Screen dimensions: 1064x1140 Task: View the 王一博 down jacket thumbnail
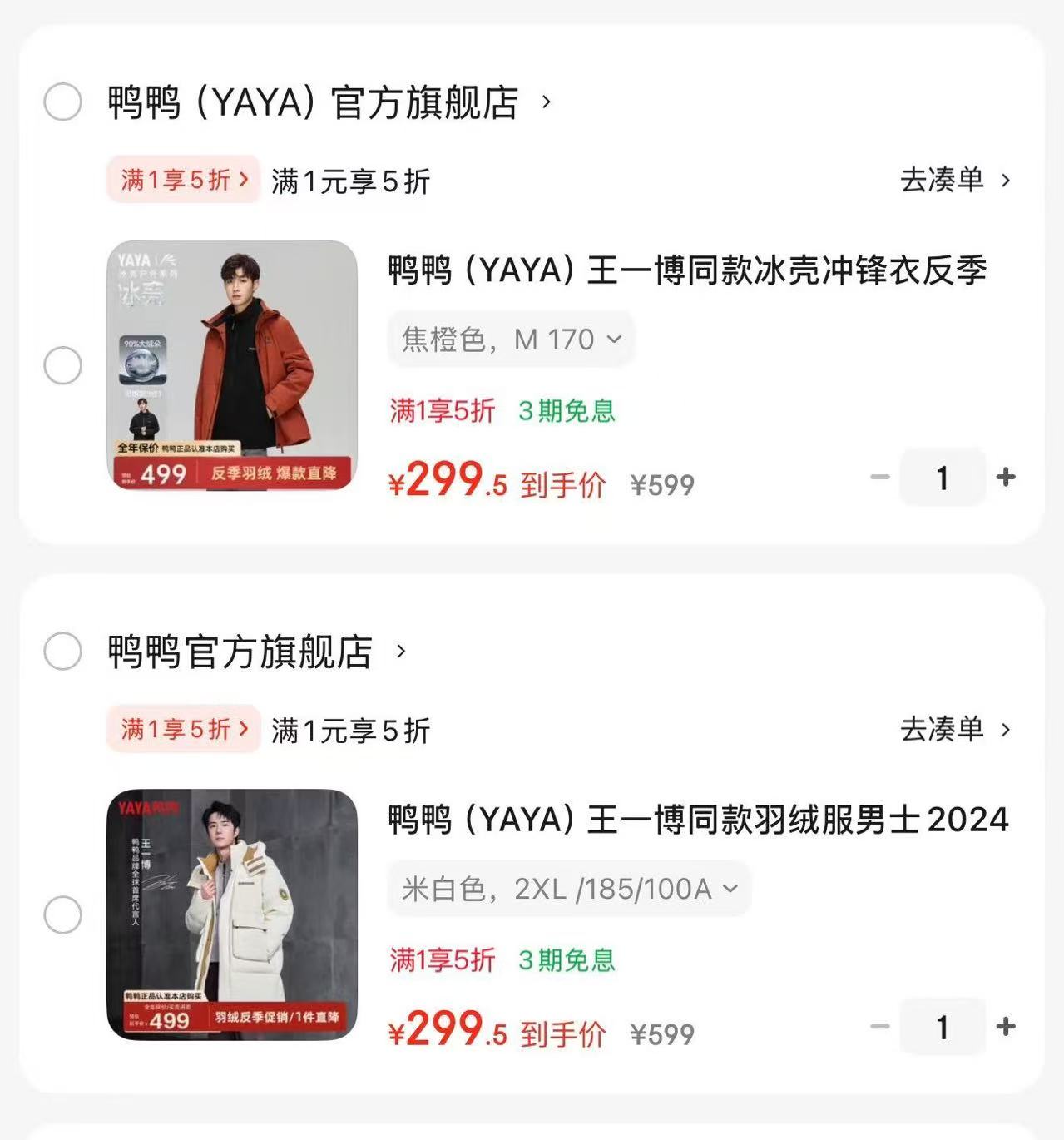coord(231,915)
